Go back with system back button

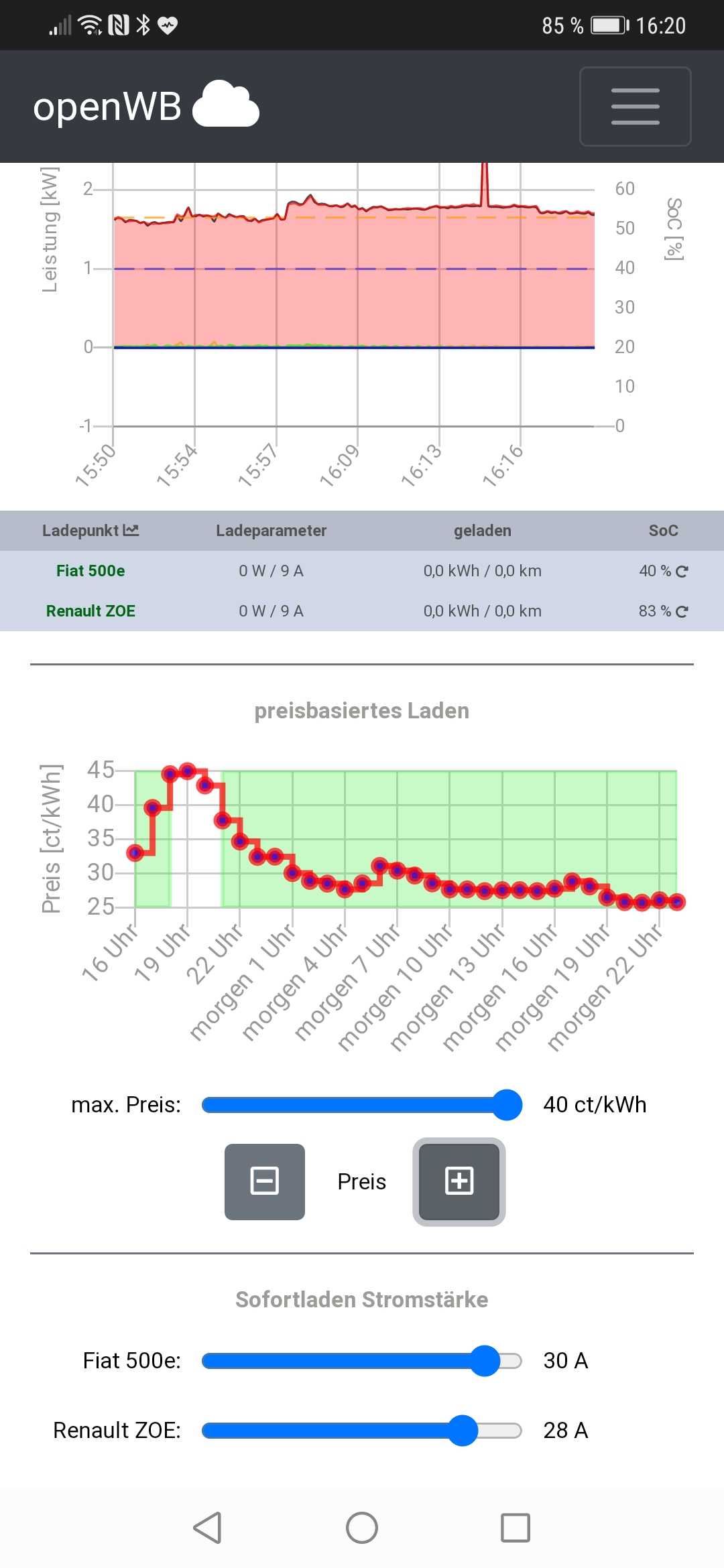click(207, 1528)
